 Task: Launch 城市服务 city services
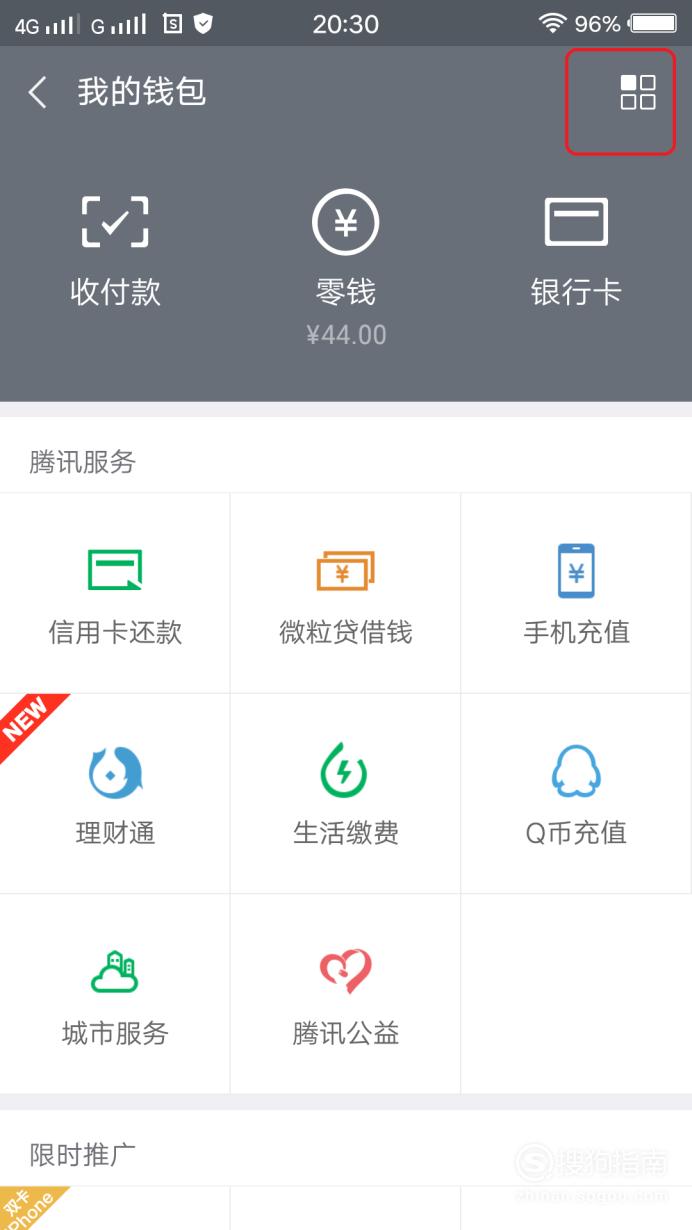coord(115,994)
